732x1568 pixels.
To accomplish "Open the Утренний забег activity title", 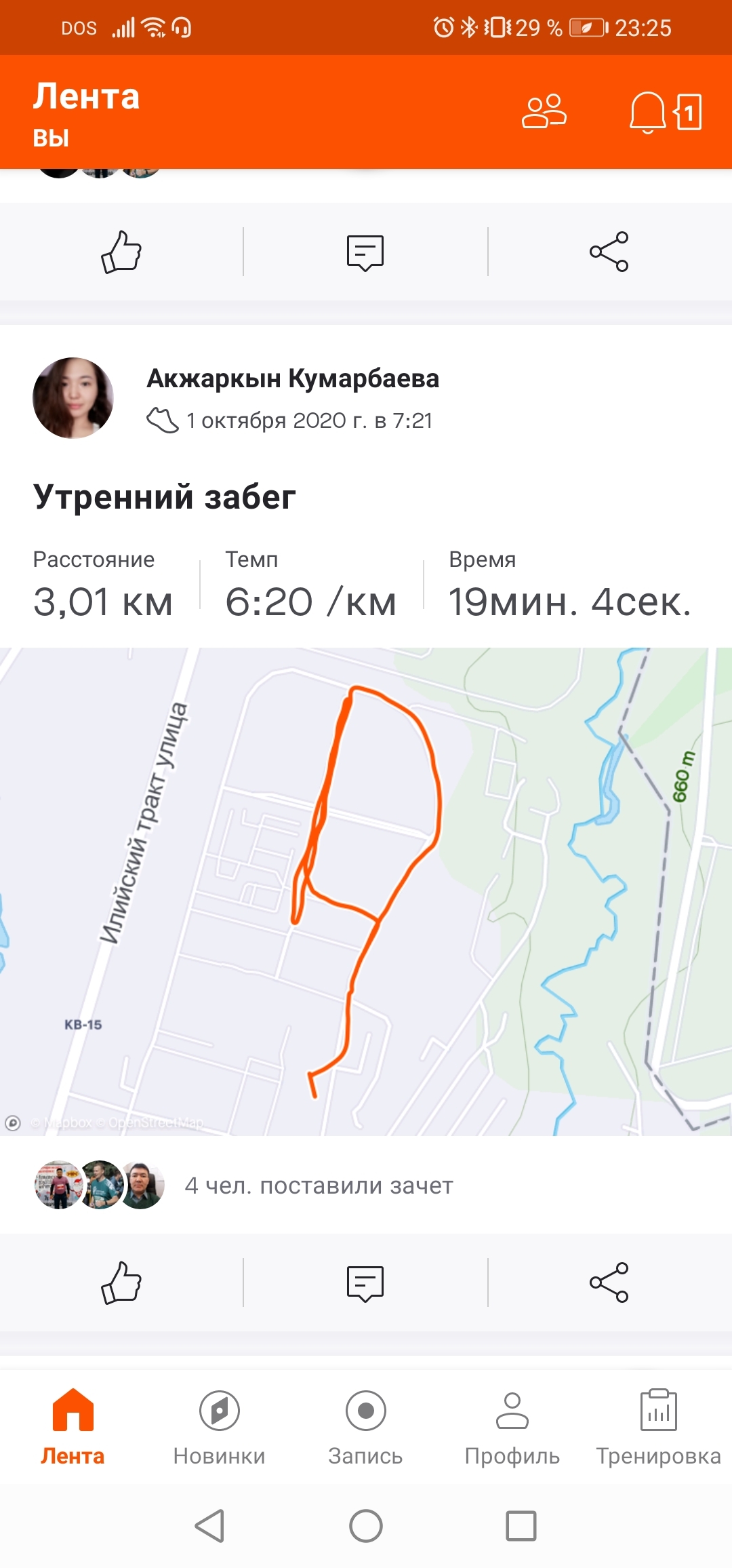I will coord(165,496).
